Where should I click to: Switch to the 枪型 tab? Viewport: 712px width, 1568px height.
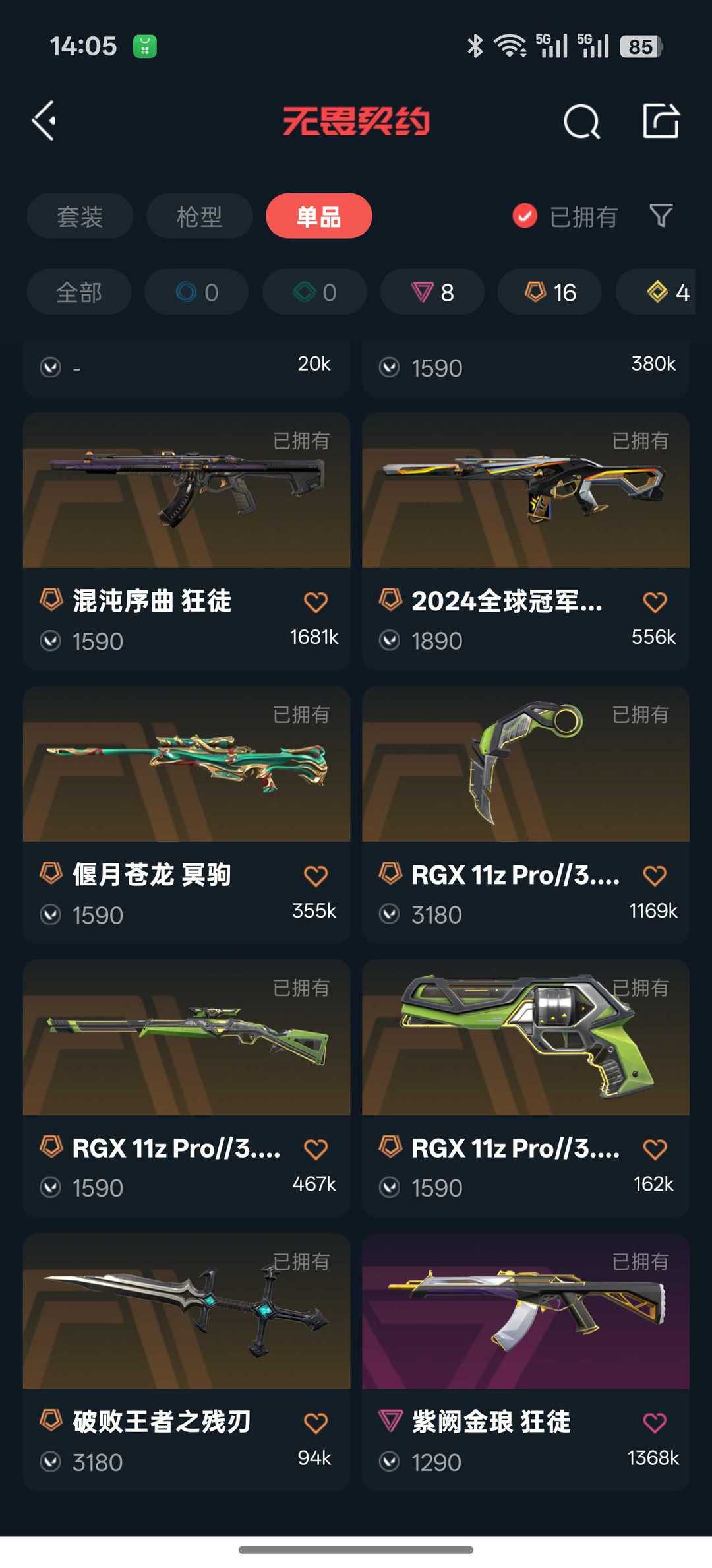pos(199,216)
